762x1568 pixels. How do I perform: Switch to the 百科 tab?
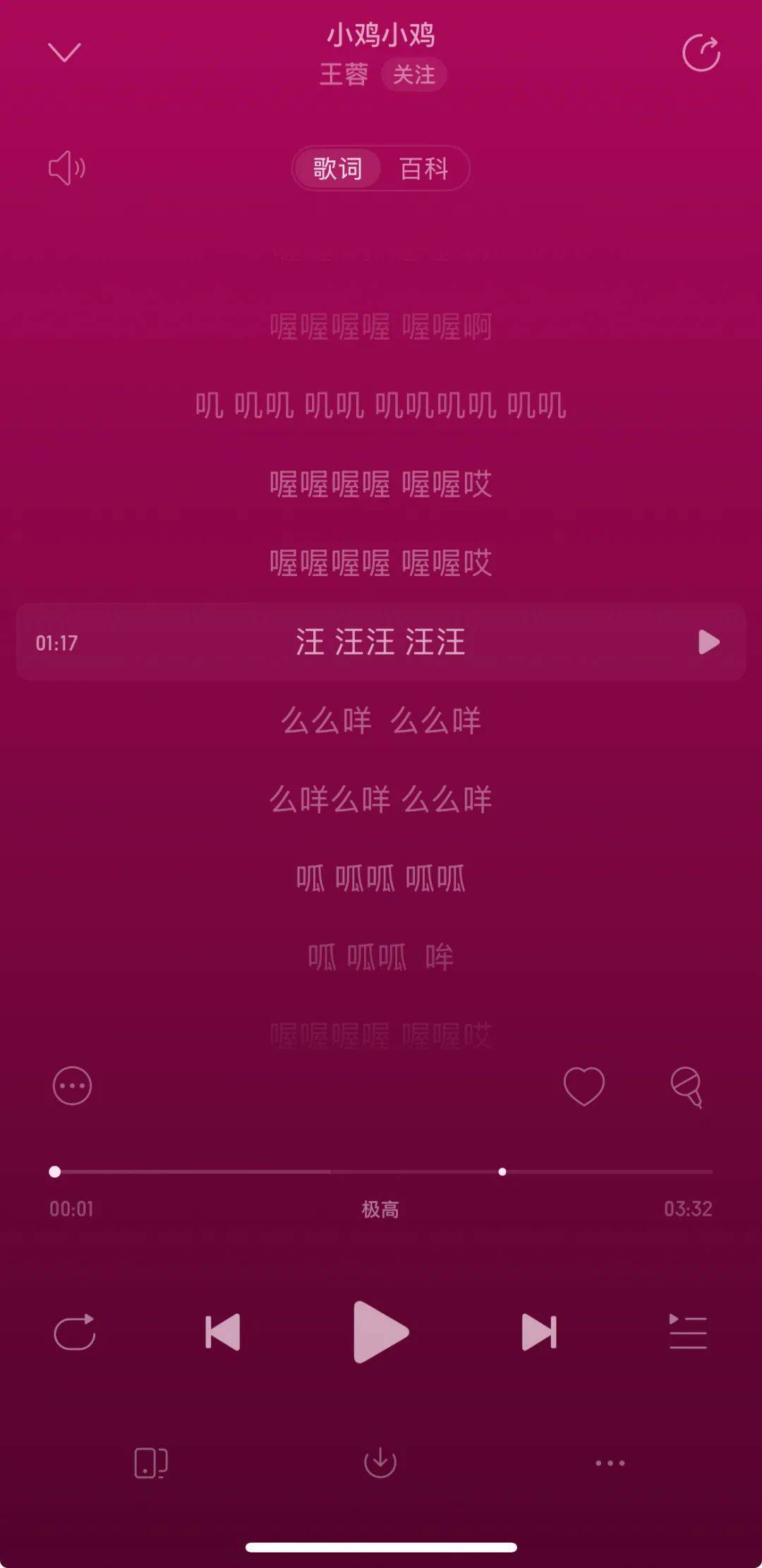pyautogui.click(x=423, y=169)
